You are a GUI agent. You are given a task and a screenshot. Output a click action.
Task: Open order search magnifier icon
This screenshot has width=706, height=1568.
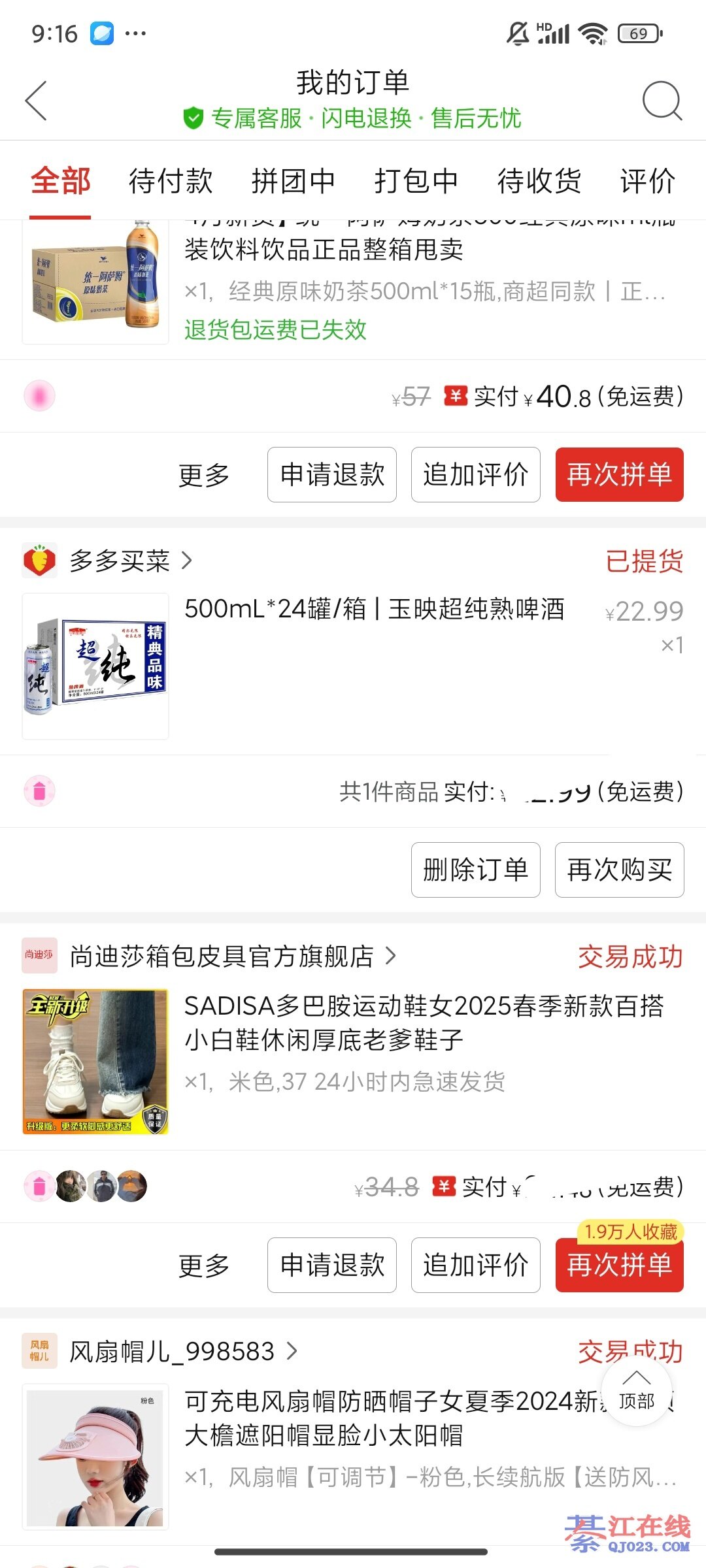(x=662, y=101)
